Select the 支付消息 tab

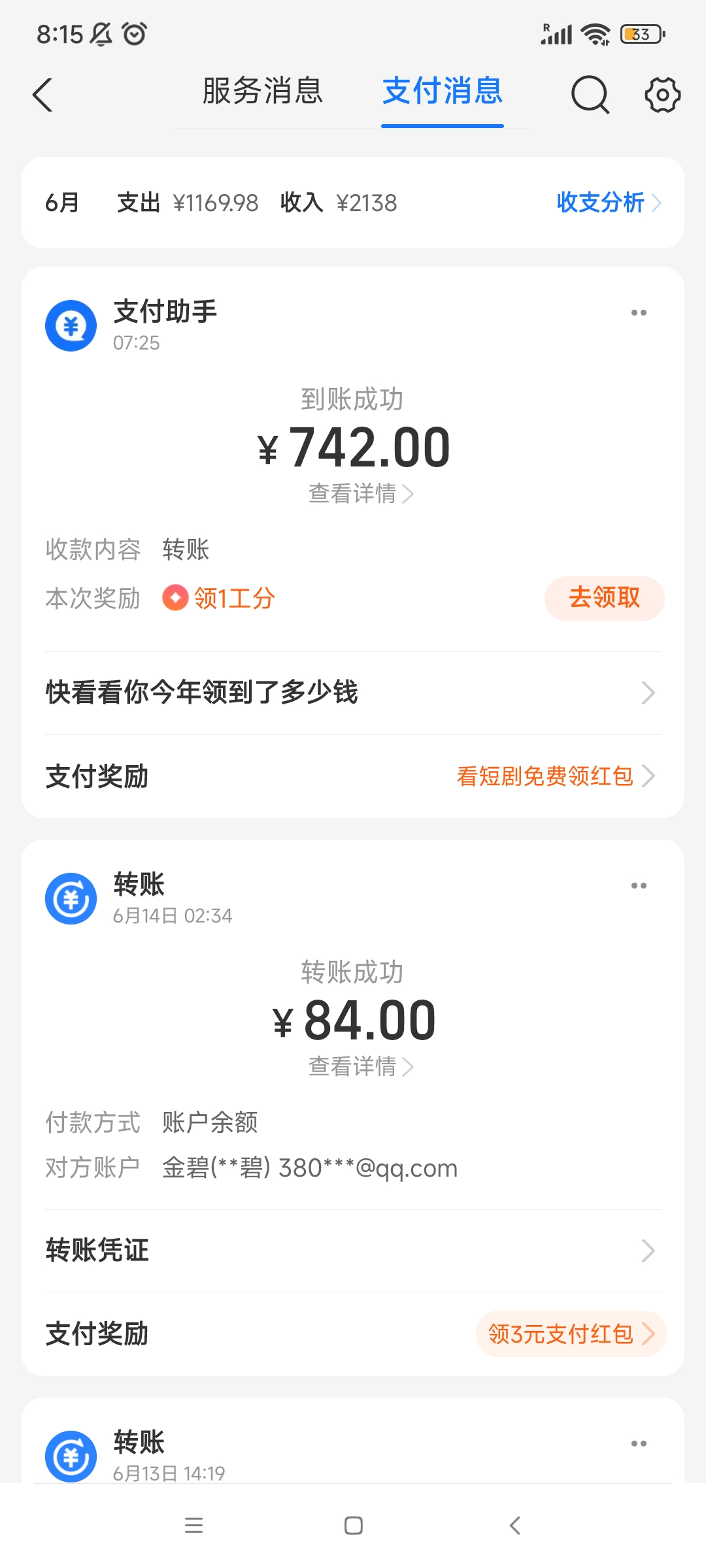[x=443, y=91]
